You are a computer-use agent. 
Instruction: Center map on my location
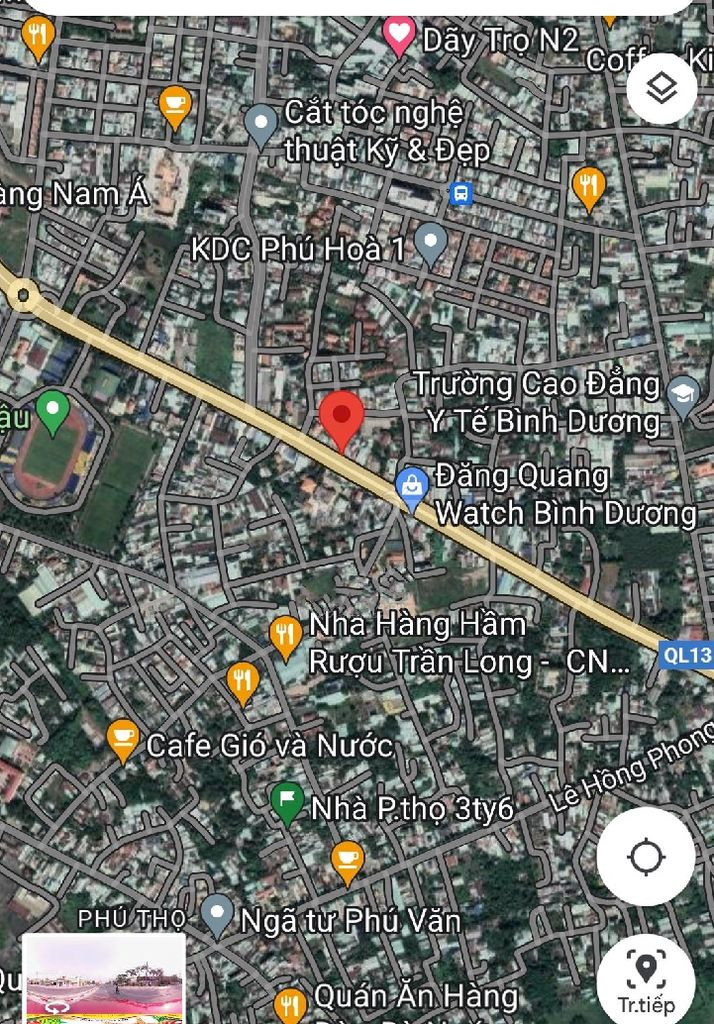point(646,857)
